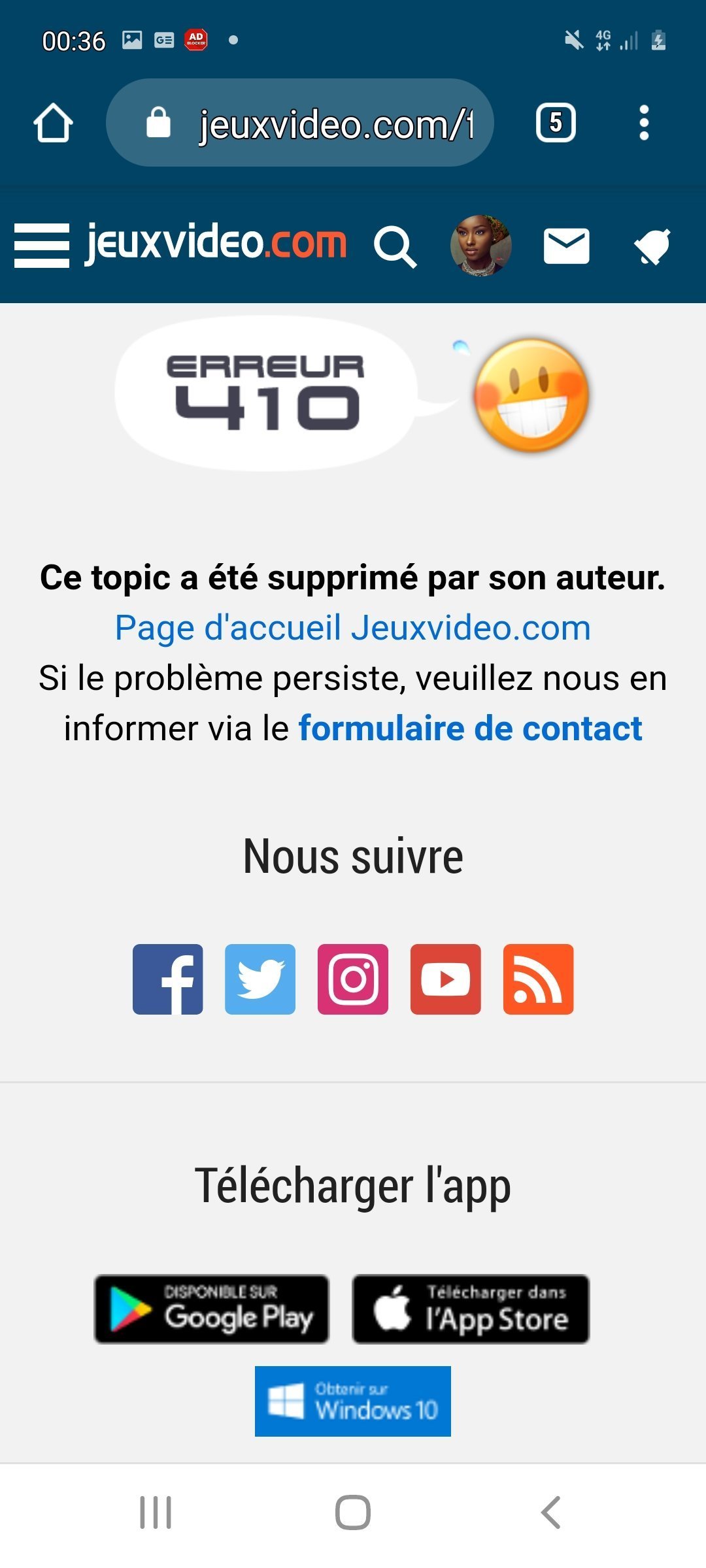Image resolution: width=706 pixels, height=1568 pixels.
Task: Visit the Instagram profile
Action: [353, 979]
